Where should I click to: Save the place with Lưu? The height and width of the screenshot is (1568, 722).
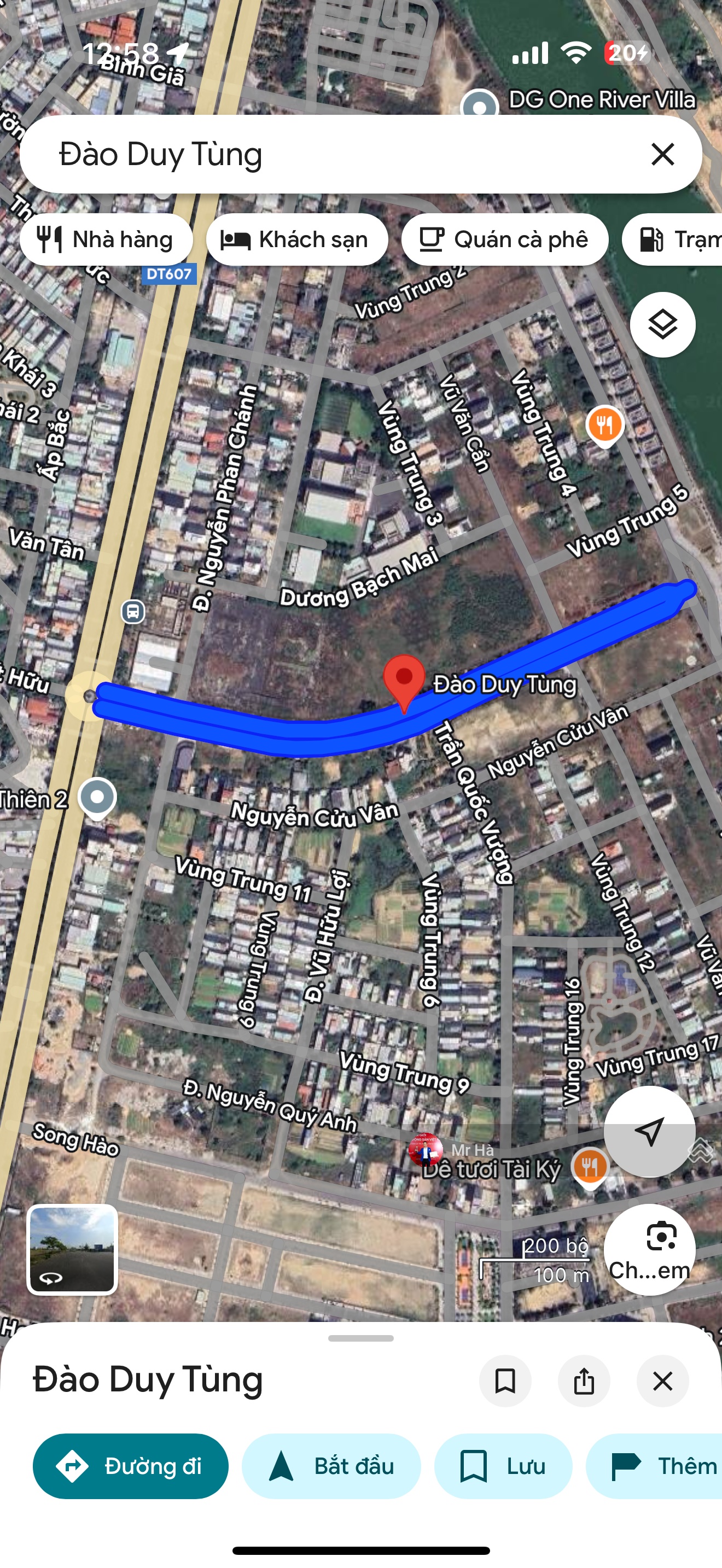[x=503, y=1466]
